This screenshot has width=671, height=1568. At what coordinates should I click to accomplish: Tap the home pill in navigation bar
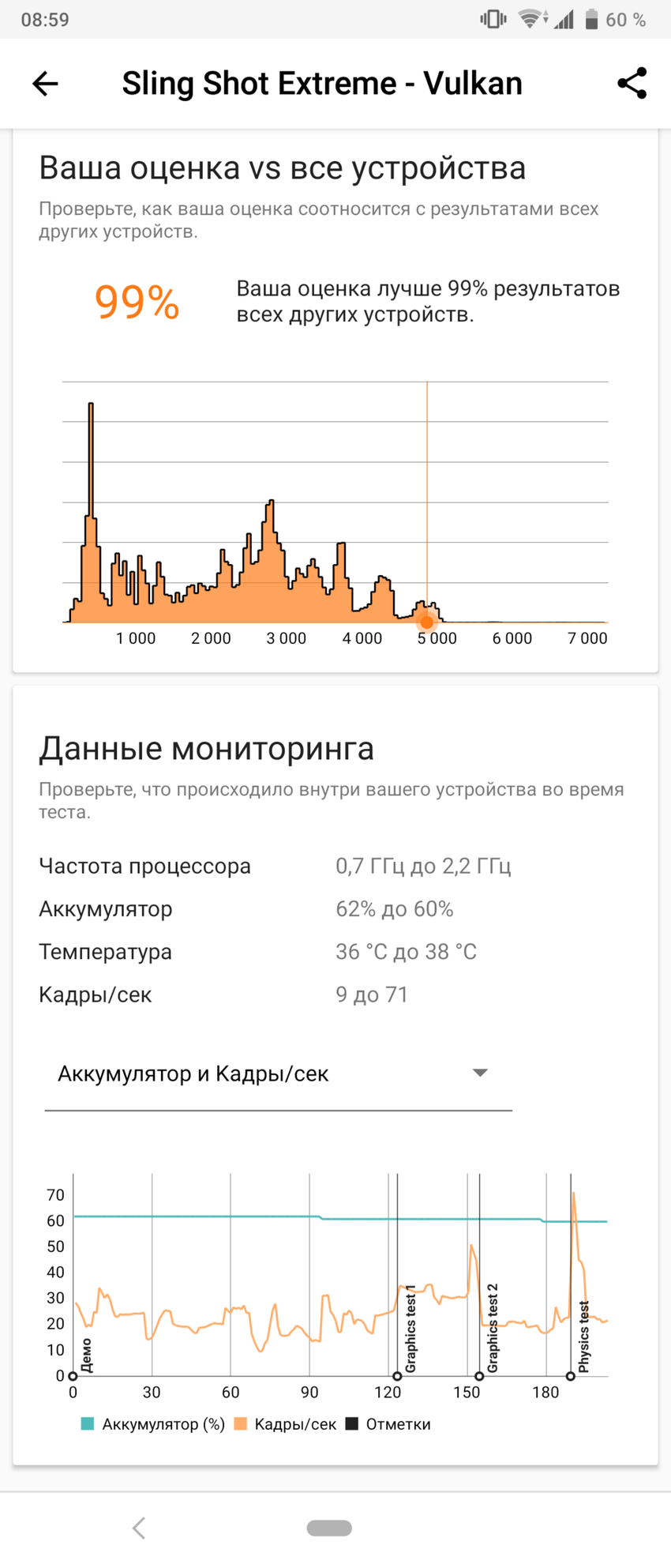point(329,1528)
